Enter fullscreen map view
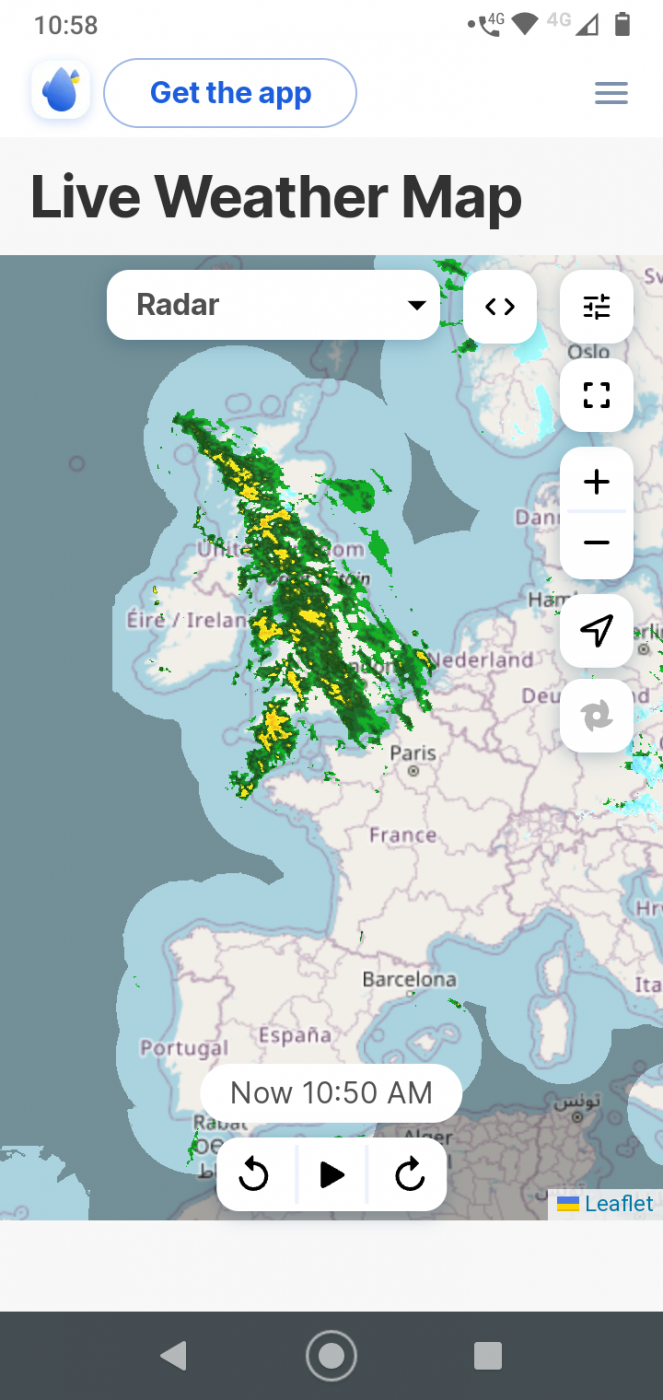This screenshot has height=1400, width=663. [x=596, y=395]
